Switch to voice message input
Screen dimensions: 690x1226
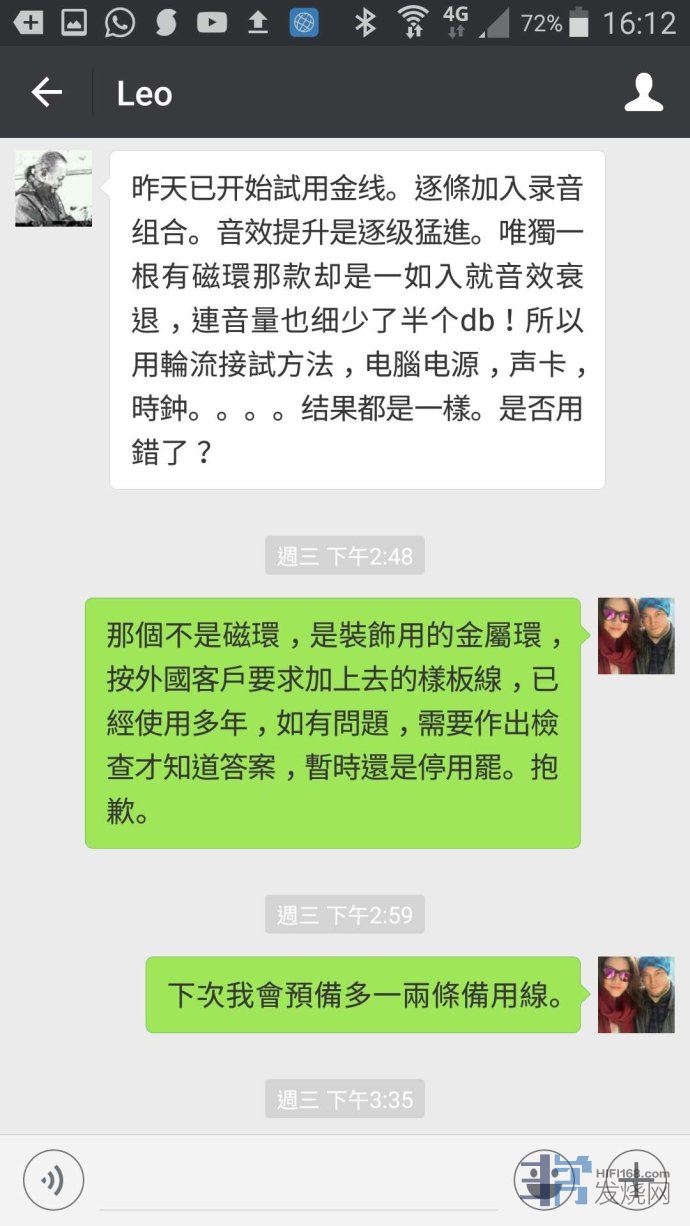pos(53,1180)
